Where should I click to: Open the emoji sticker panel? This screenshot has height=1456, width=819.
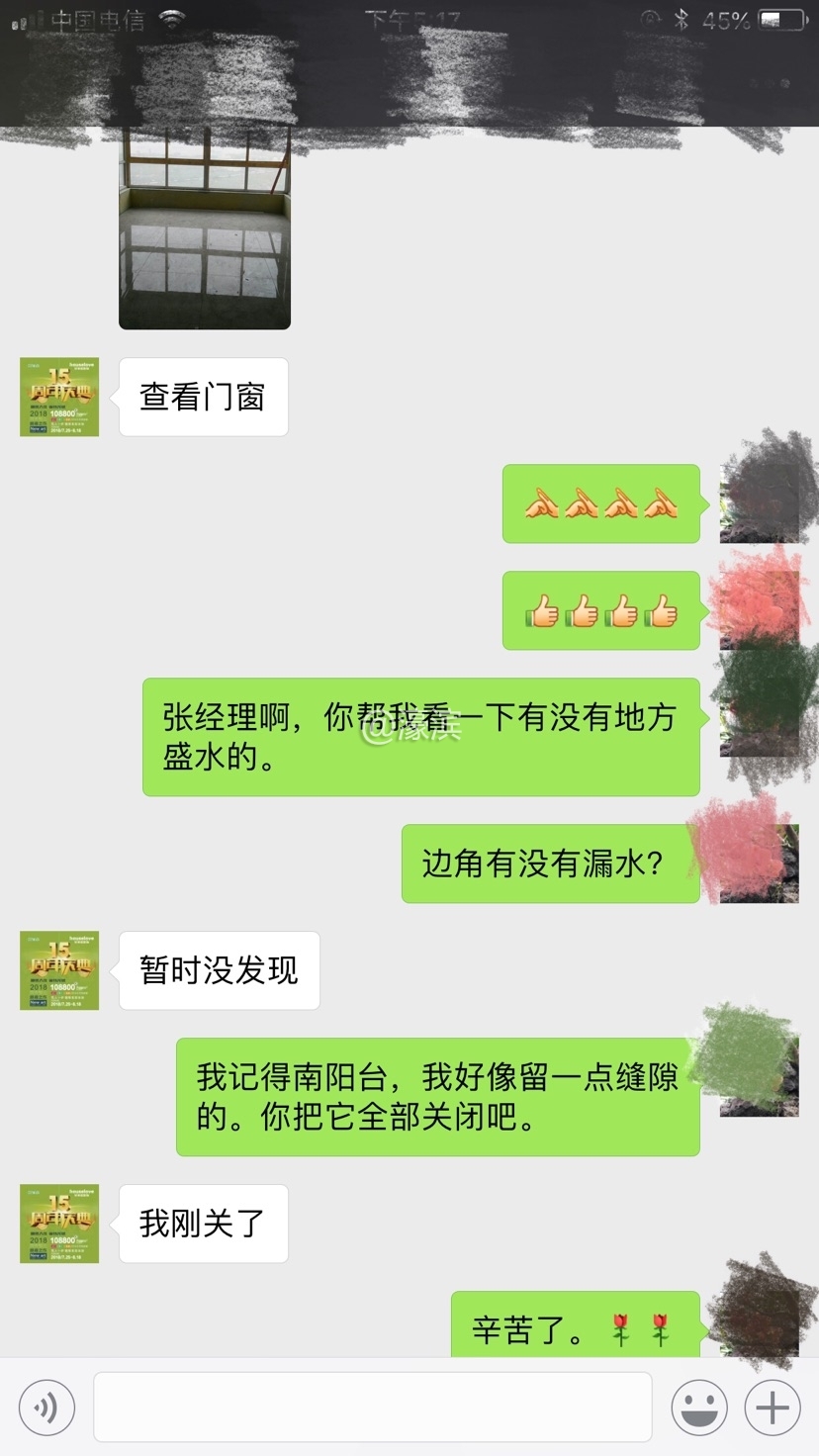[699, 1407]
